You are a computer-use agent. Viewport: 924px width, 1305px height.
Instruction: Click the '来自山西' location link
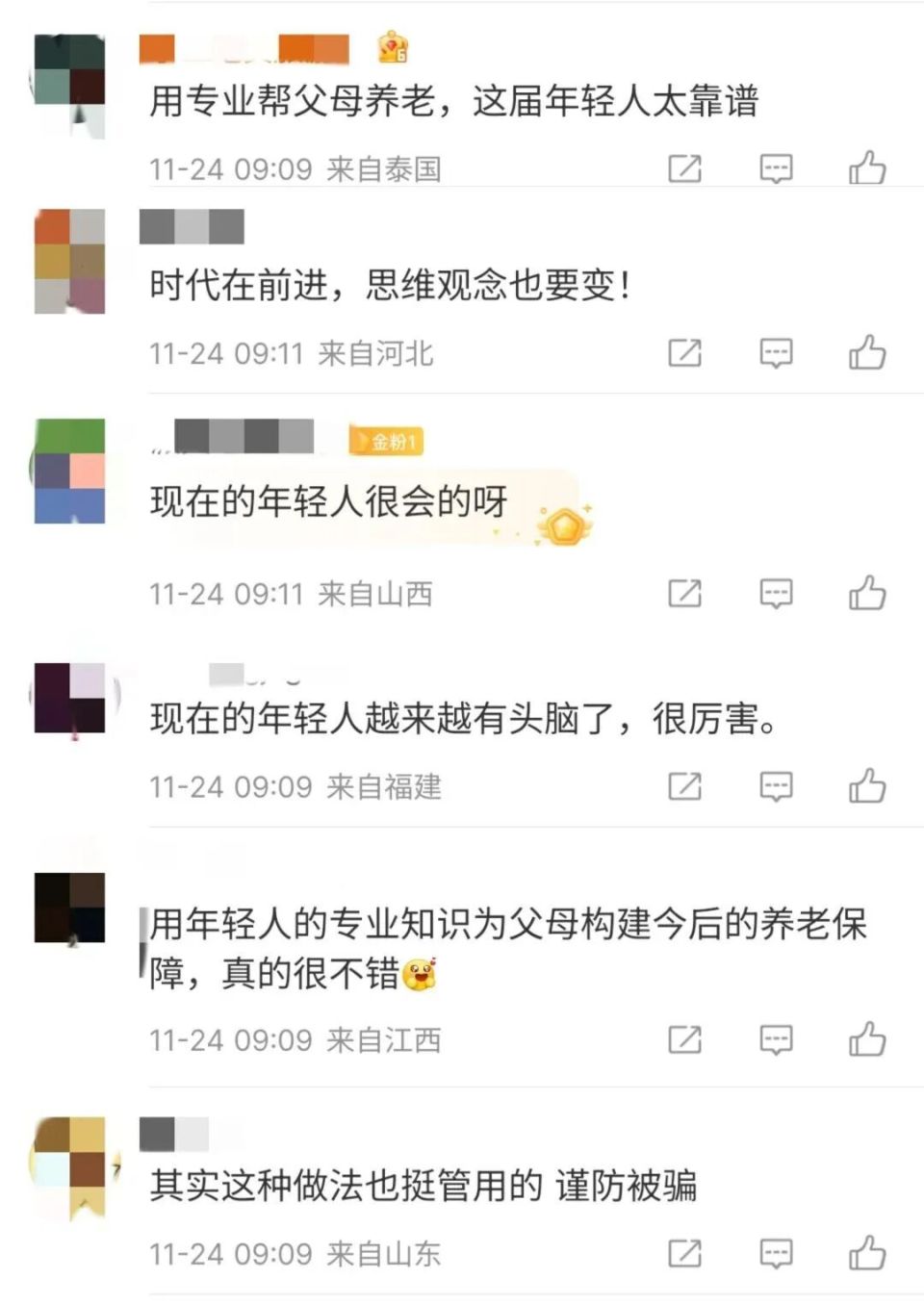[x=379, y=595]
